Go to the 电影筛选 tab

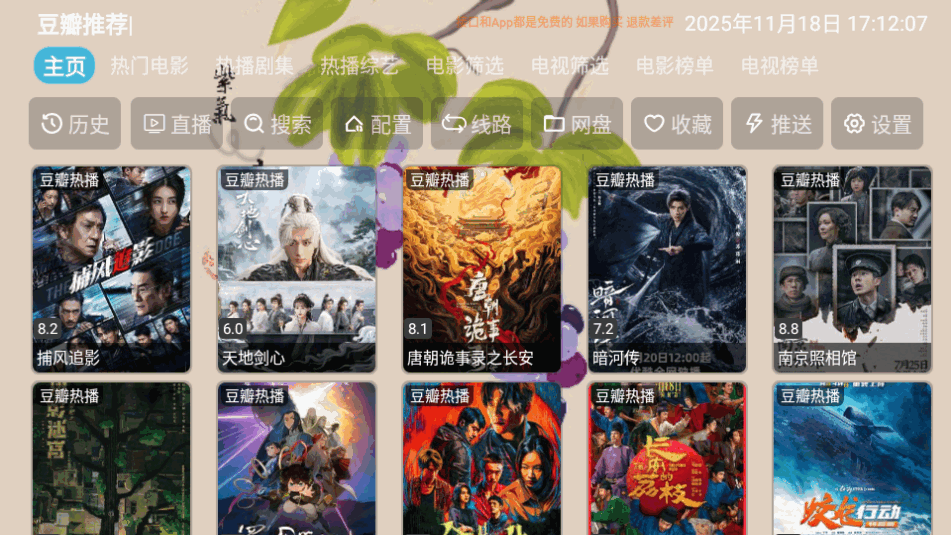[x=465, y=67]
